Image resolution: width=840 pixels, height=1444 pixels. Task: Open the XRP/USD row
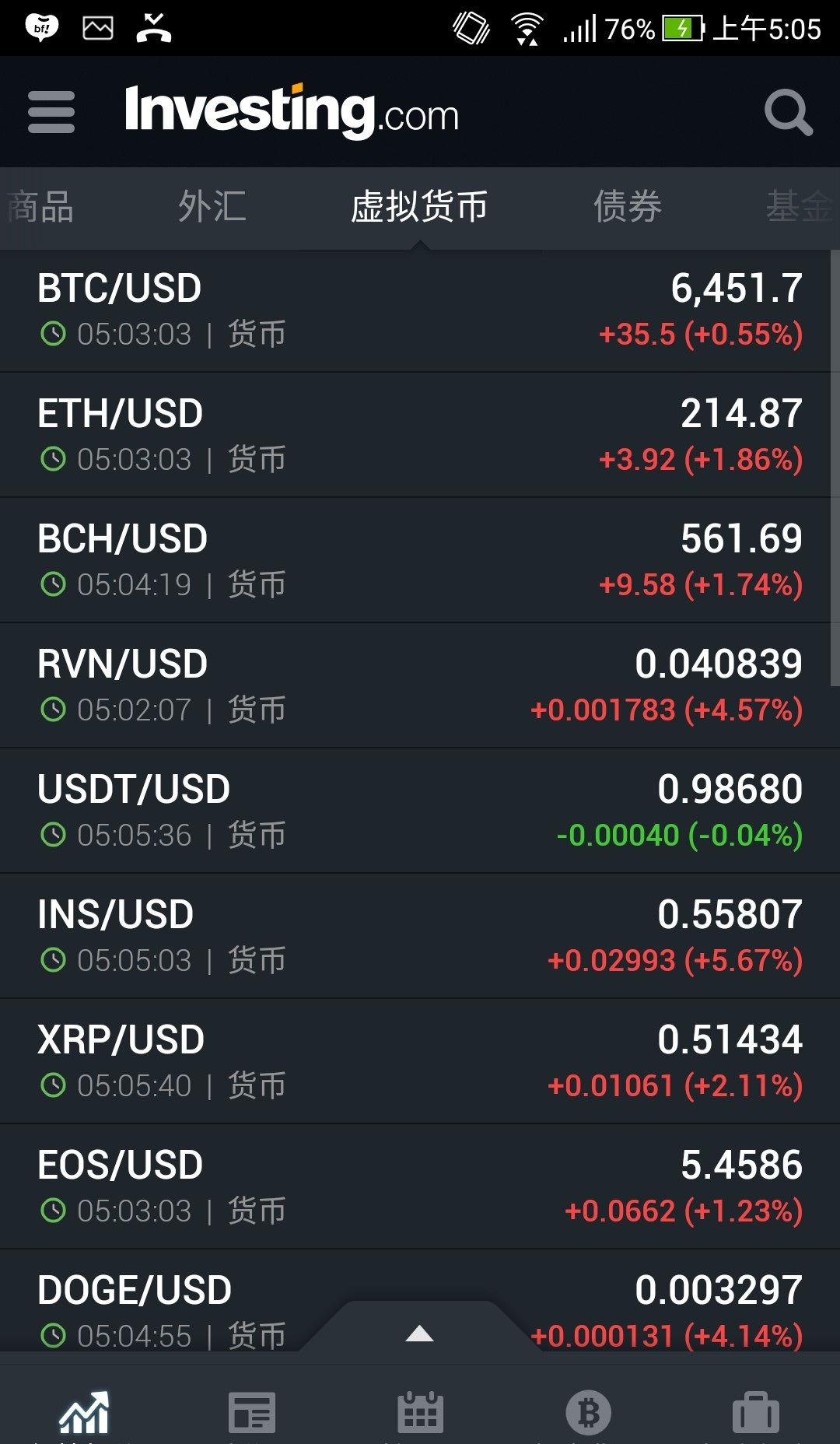point(415,1062)
